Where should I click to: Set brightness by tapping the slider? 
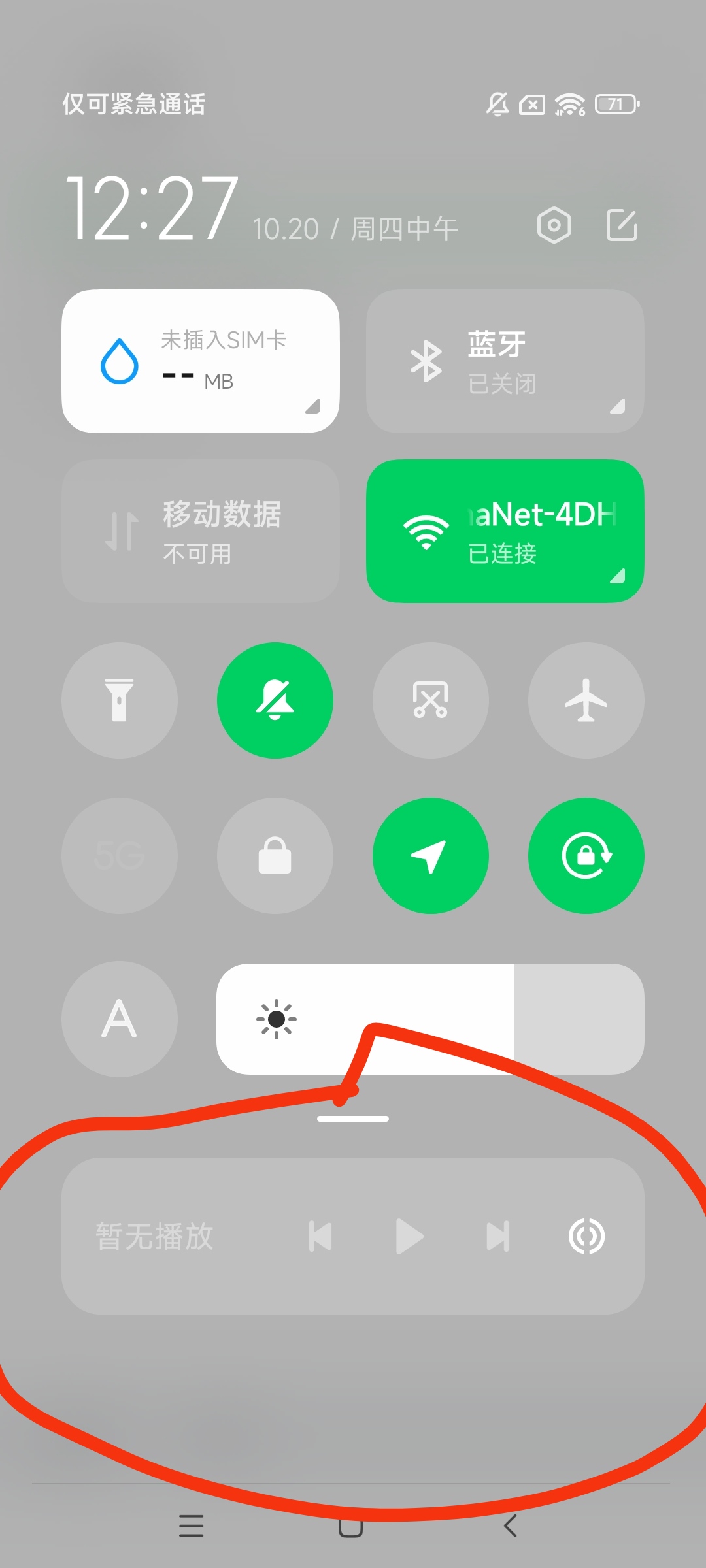430,1019
